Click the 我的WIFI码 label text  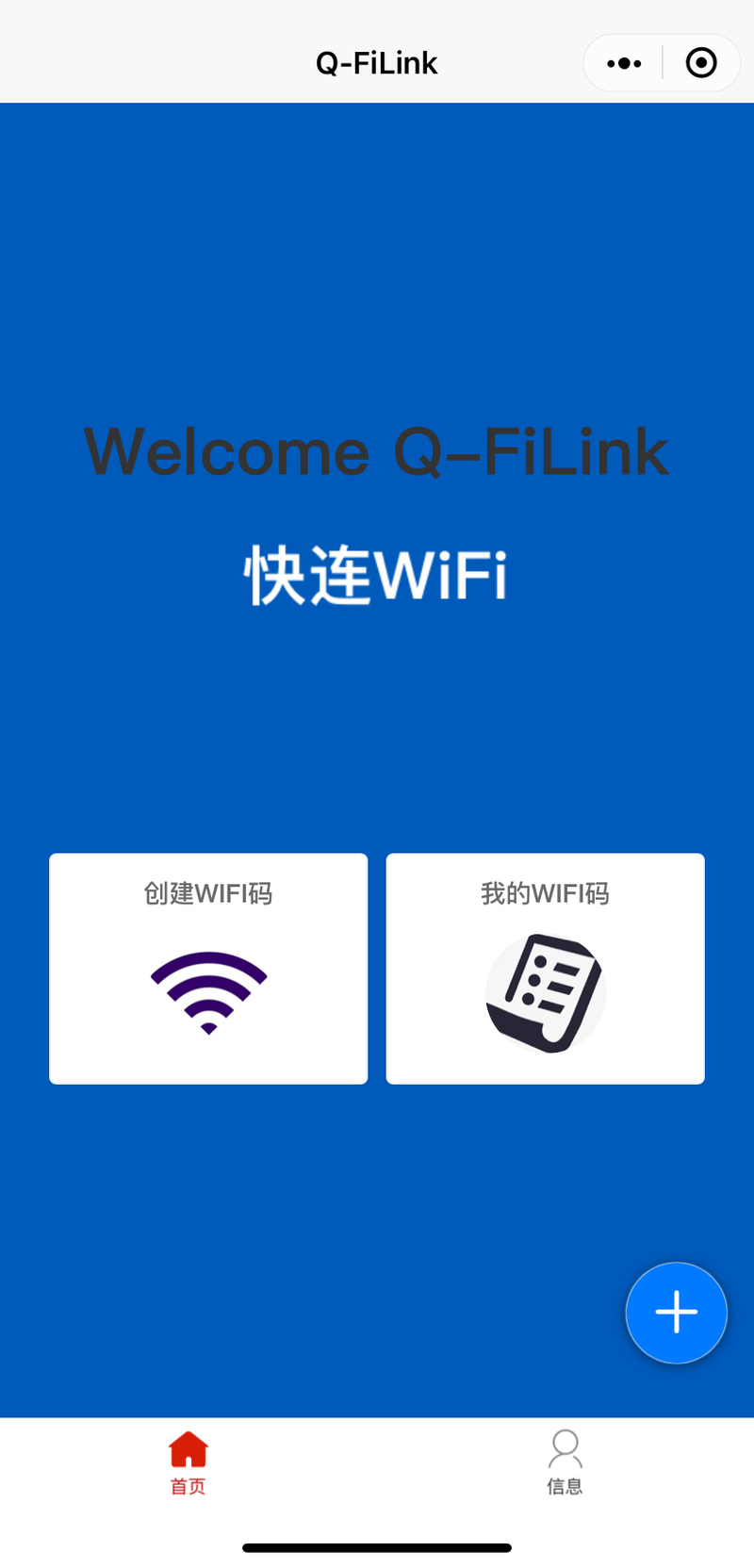[545, 893]
